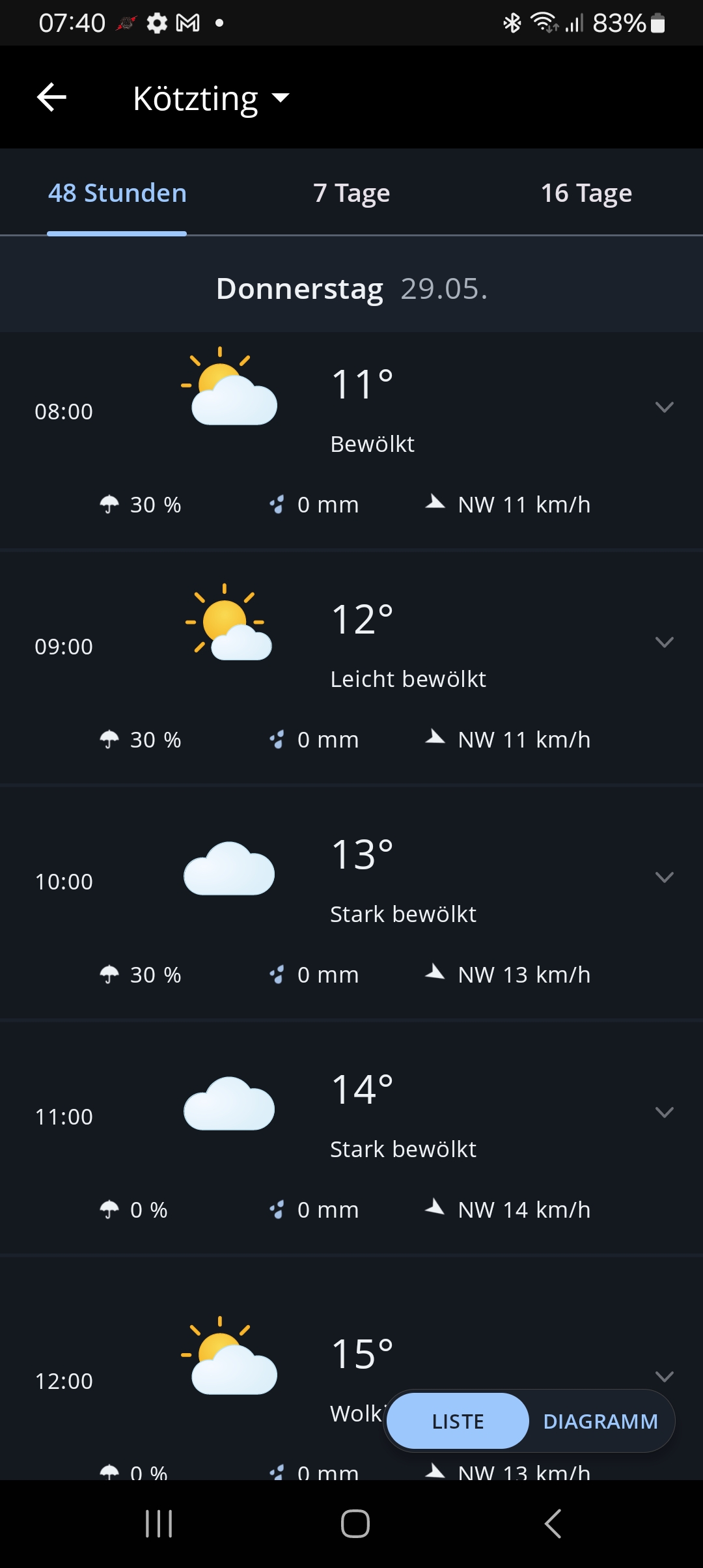Switch to the DIAGRAMM view

click(x=600, y=1421)
